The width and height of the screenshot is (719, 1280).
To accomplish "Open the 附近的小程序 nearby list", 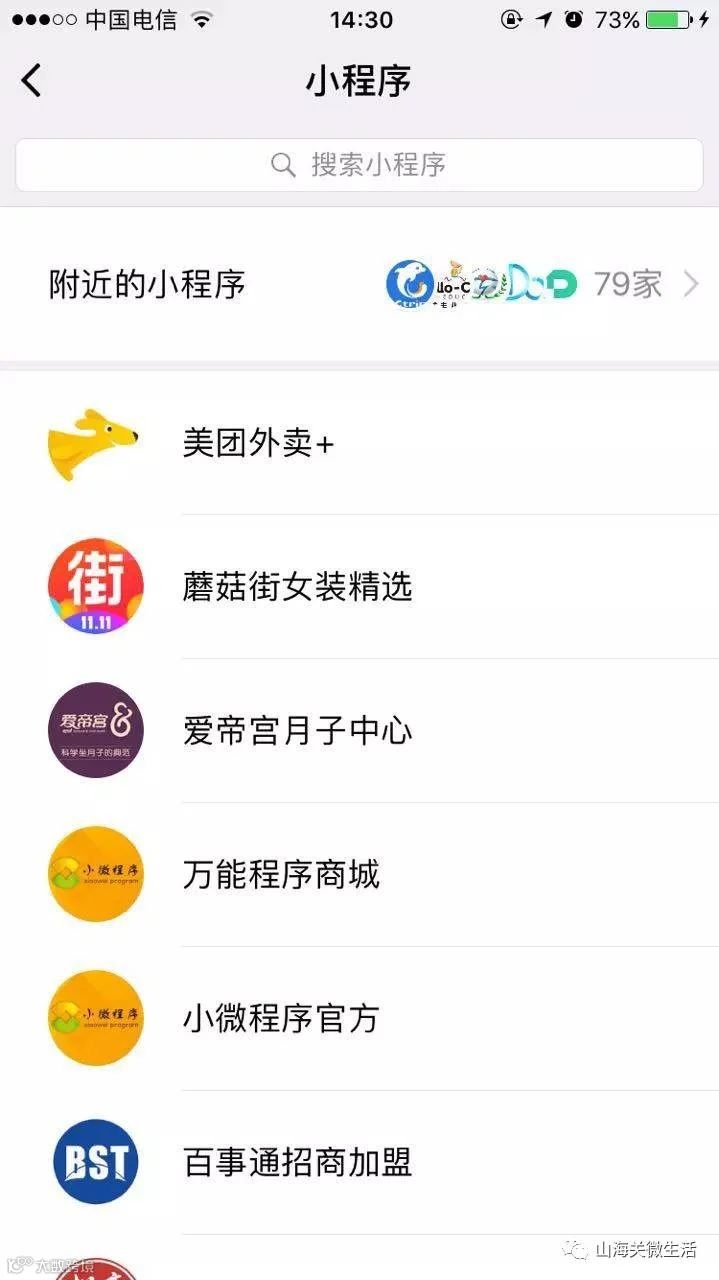I will (359, 285).
